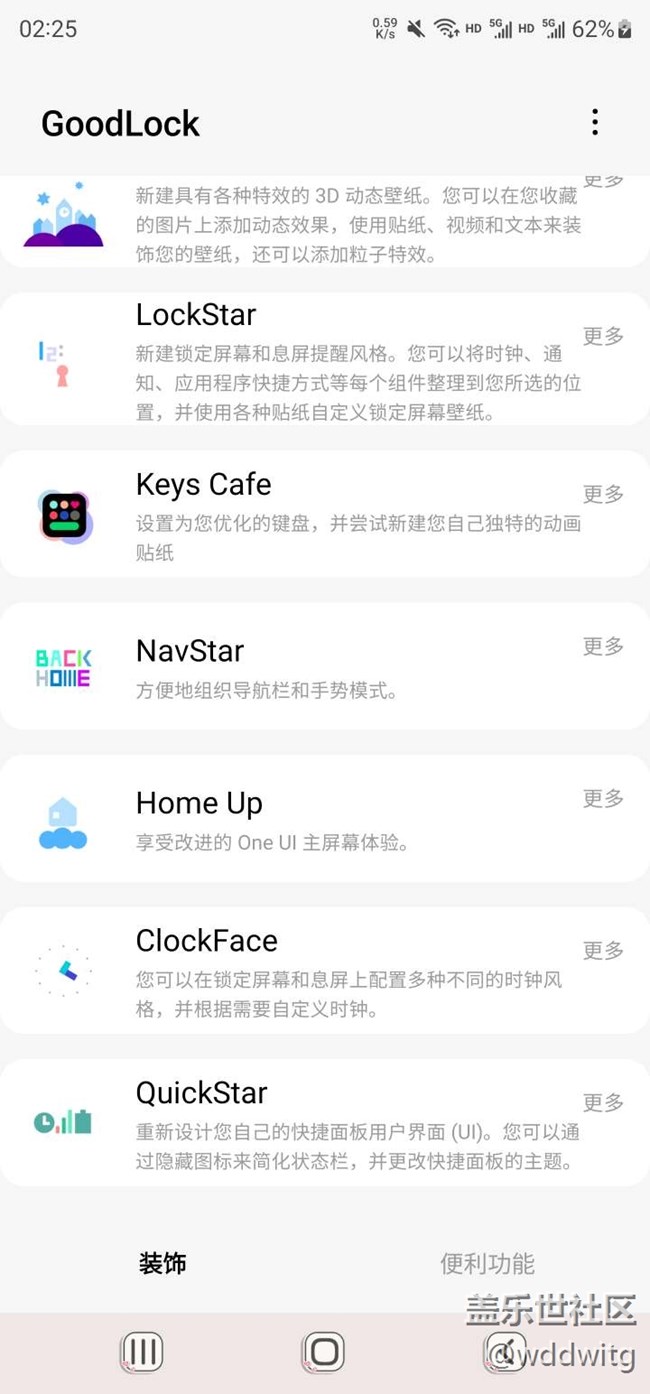Tap 更多 next to LockStar
This screenshot has height=1394, width=650.
click(603, 336)
